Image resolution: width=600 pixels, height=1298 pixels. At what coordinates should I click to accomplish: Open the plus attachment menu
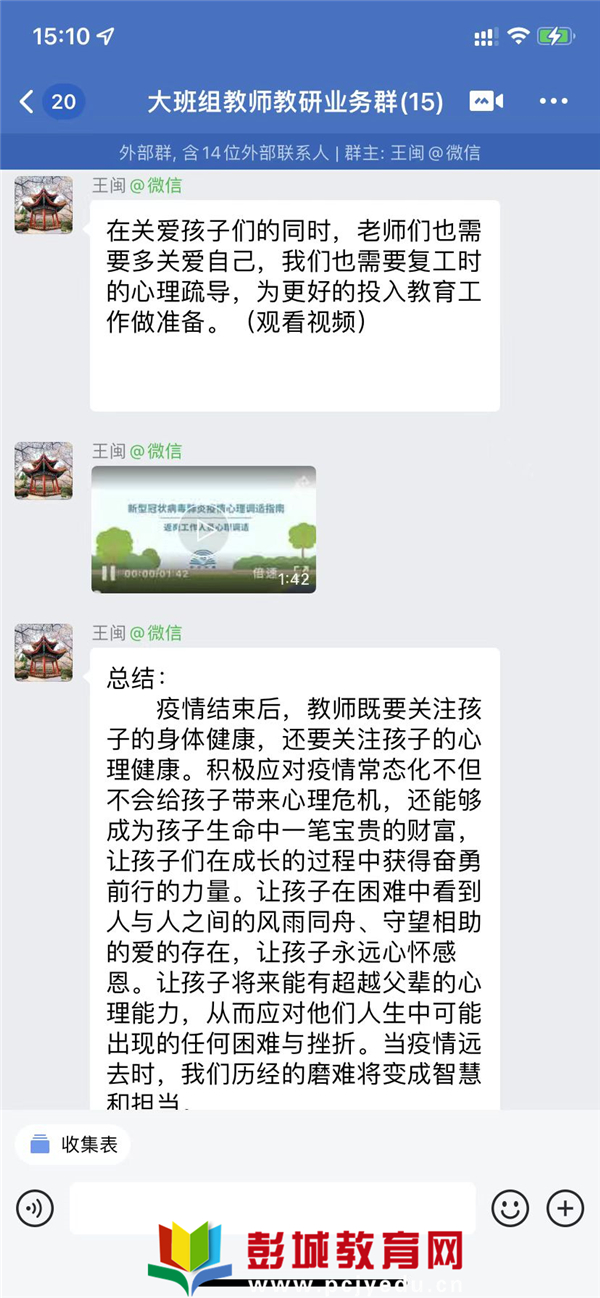(x=565, y=1208)
